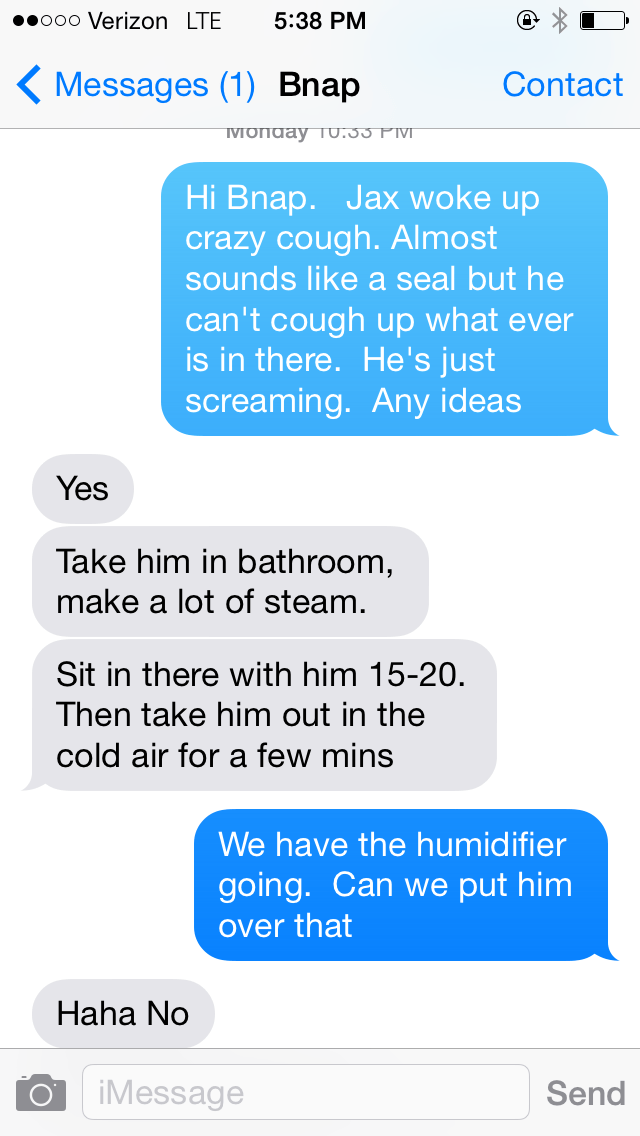The width and height of the screenshot is (640, 1136).
Task: Focus the iMessage text field
Action: (x=305, y=1092)
